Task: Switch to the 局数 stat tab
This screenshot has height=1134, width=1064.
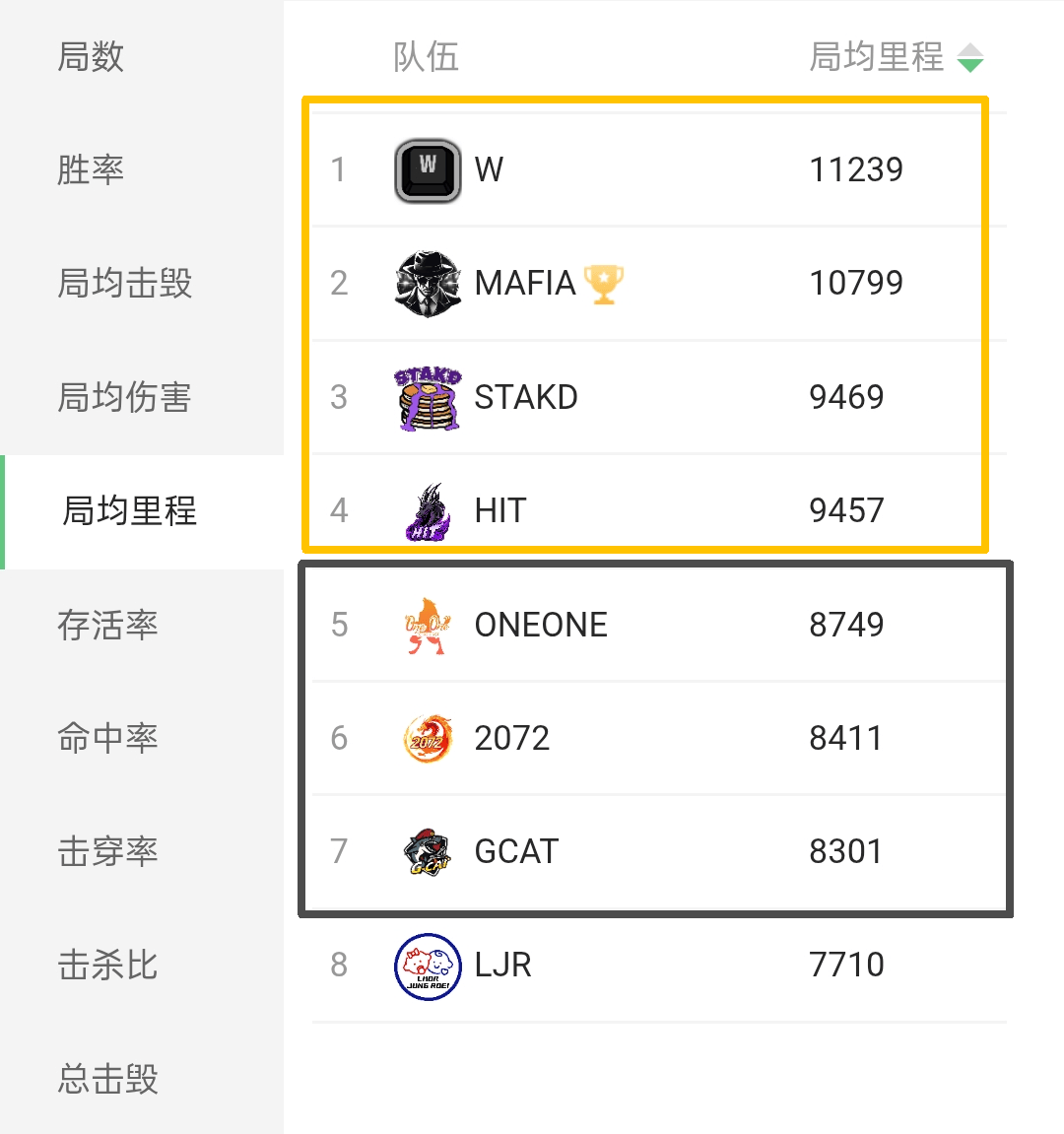Action: click(92, 56)
